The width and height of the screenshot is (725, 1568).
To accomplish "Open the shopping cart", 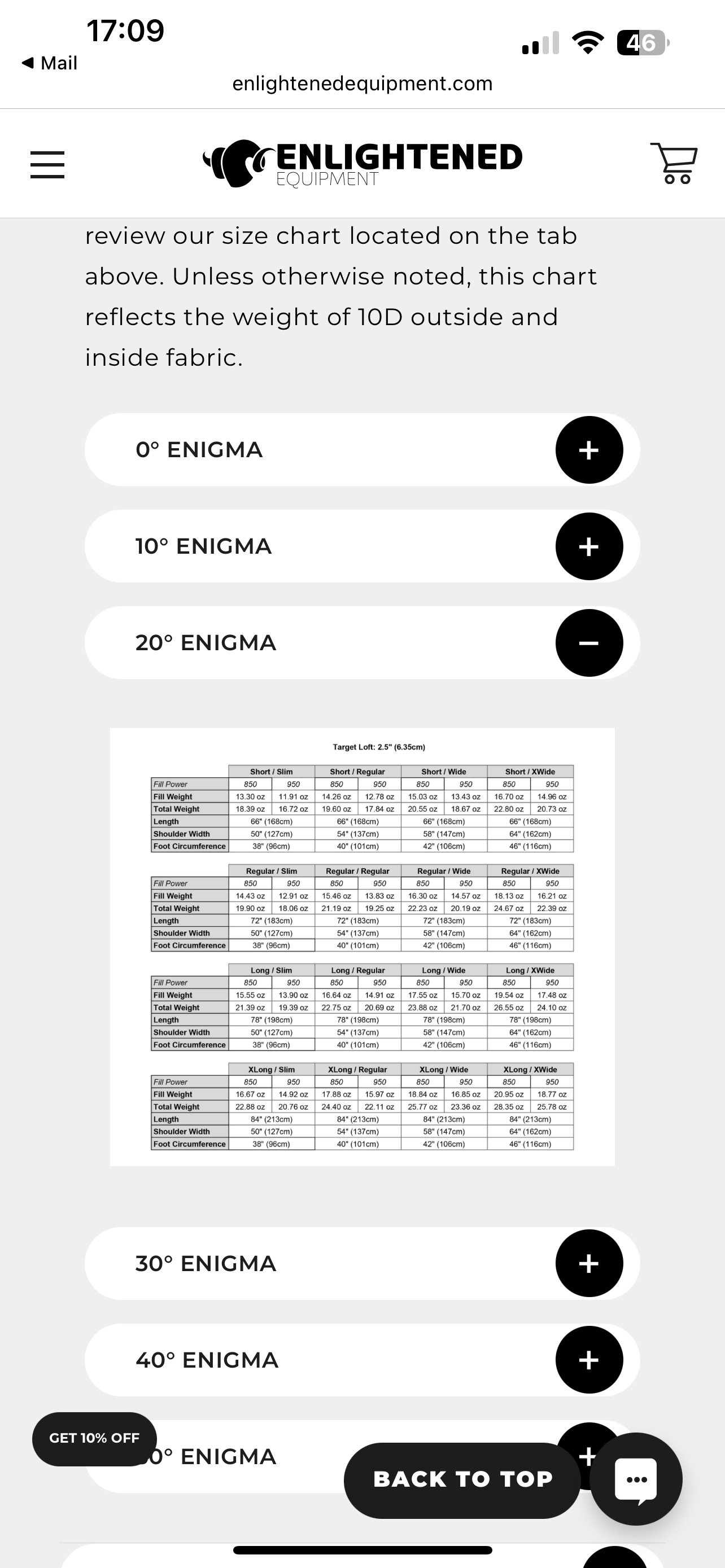I will pos(674,163).
